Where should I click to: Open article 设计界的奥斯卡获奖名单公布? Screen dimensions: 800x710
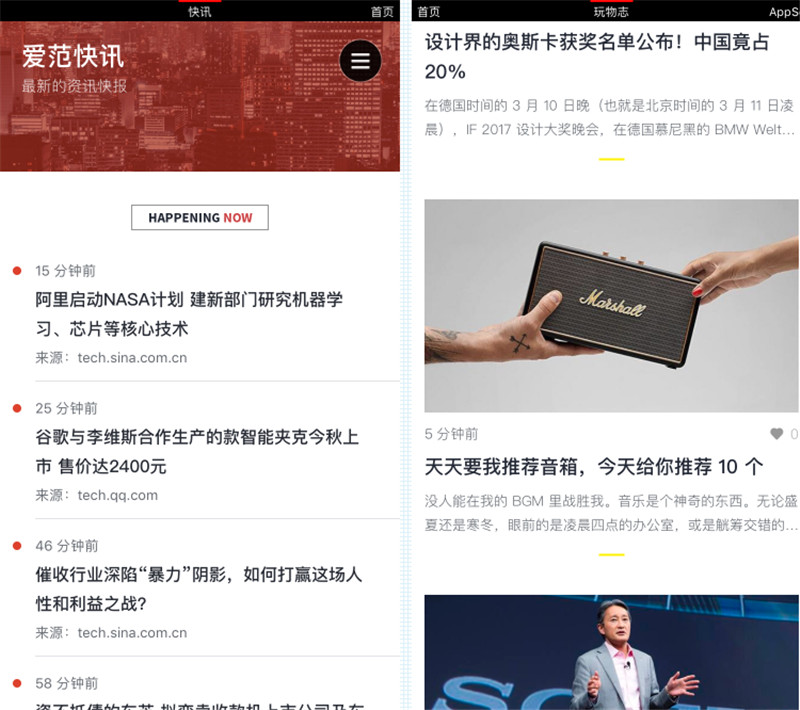coord(597,57)
